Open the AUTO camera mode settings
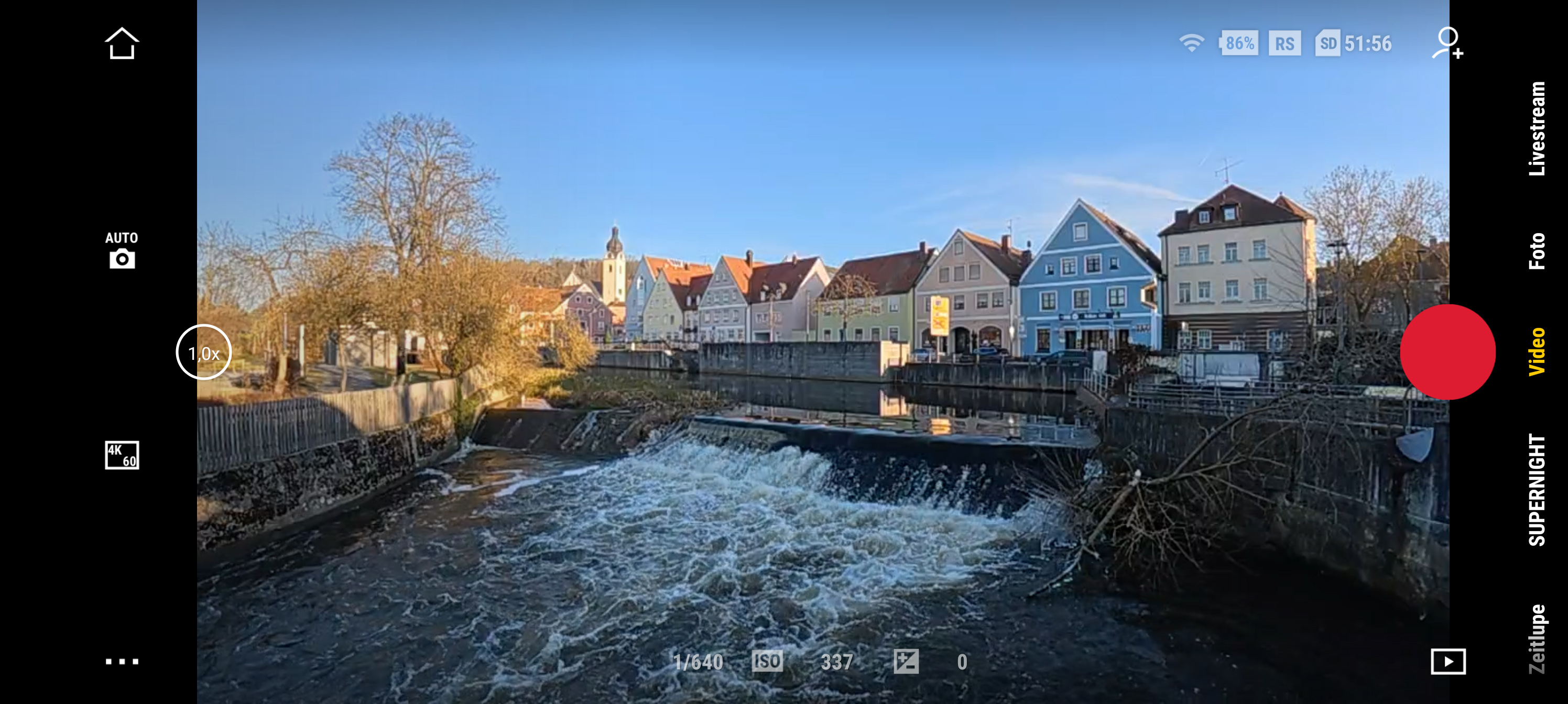 [122, 250]
